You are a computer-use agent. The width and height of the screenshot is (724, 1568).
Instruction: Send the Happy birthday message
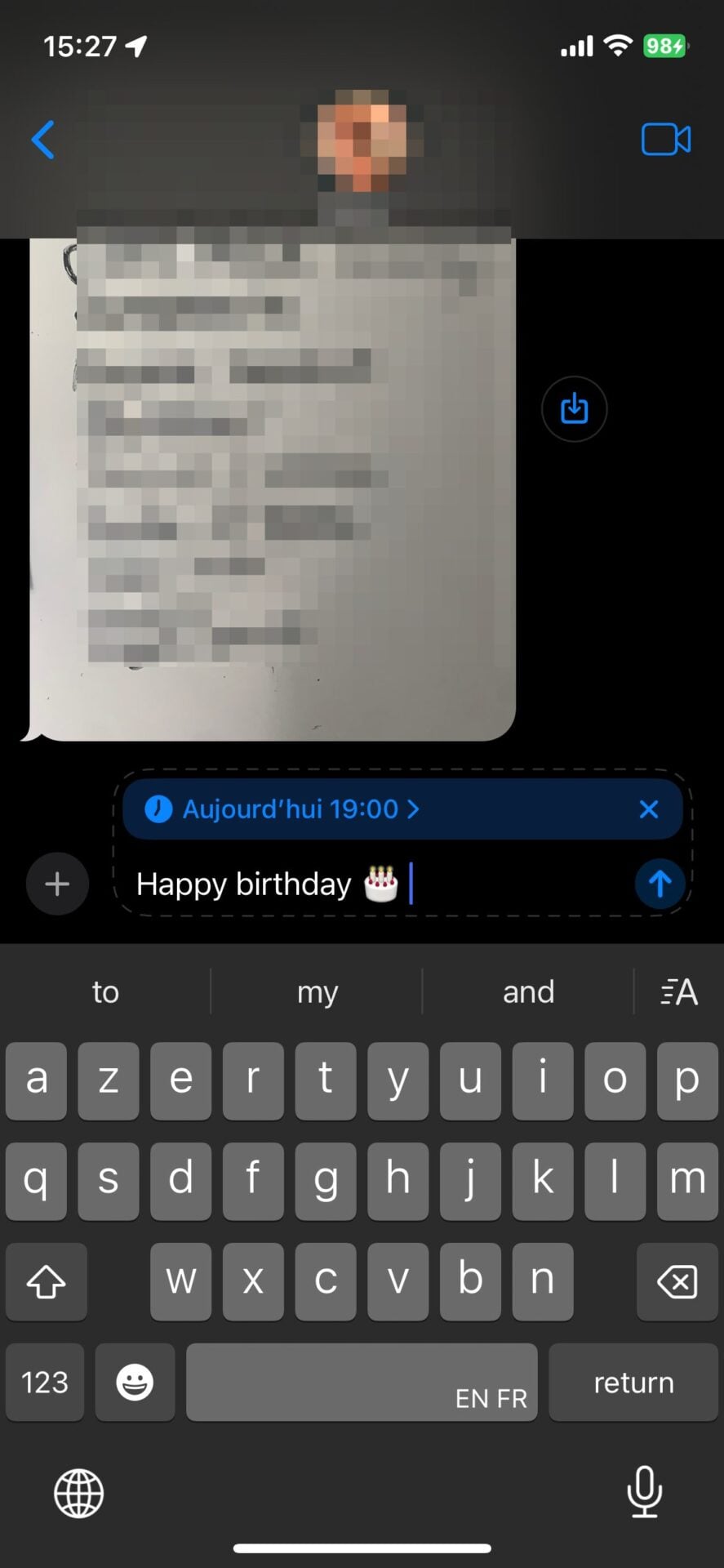tap(660, 884)
